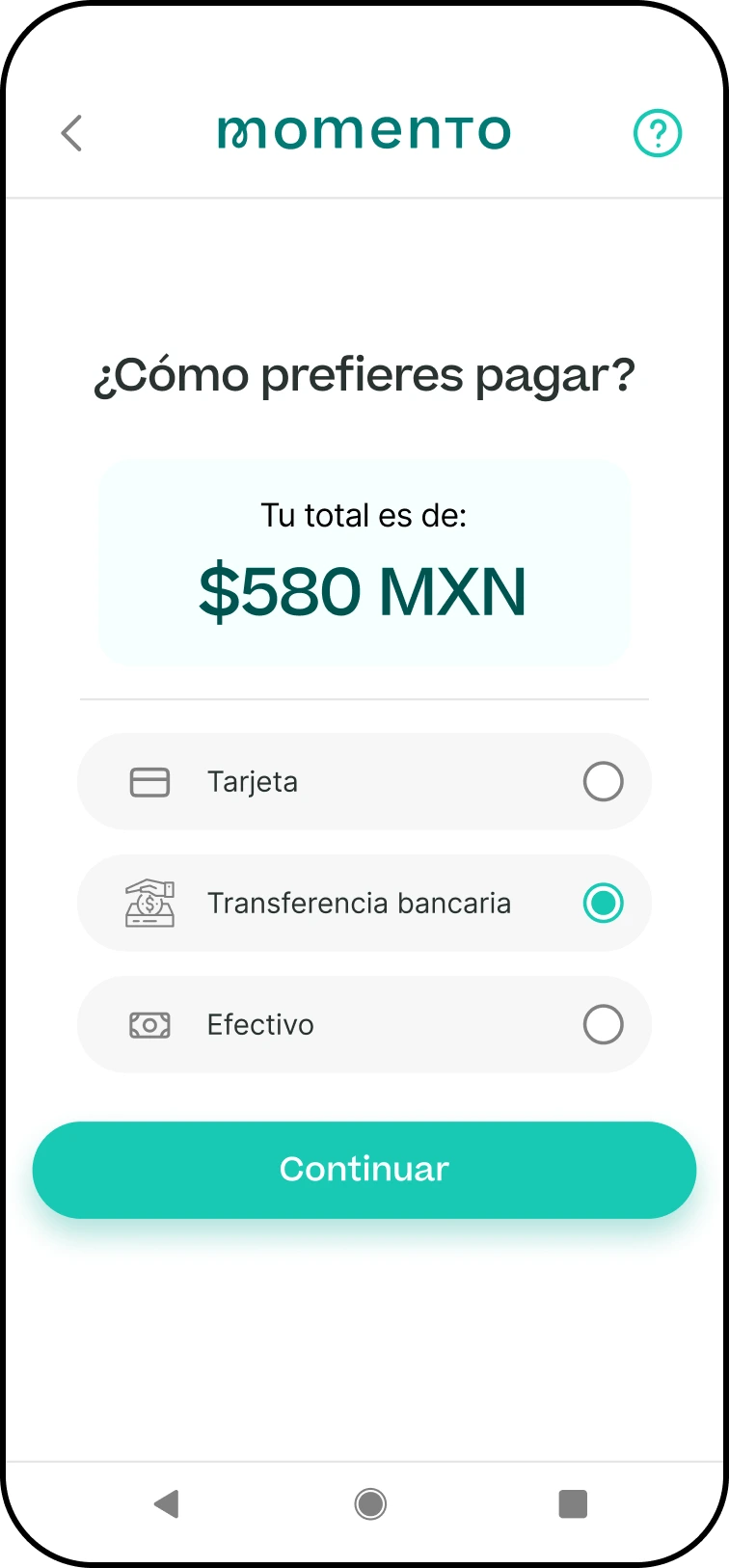The width and height of the screenshot is (729, 1568).
Task: Choose the Tarjeta payment method entry
Action: pyautogui.click(x=364, y=781)
